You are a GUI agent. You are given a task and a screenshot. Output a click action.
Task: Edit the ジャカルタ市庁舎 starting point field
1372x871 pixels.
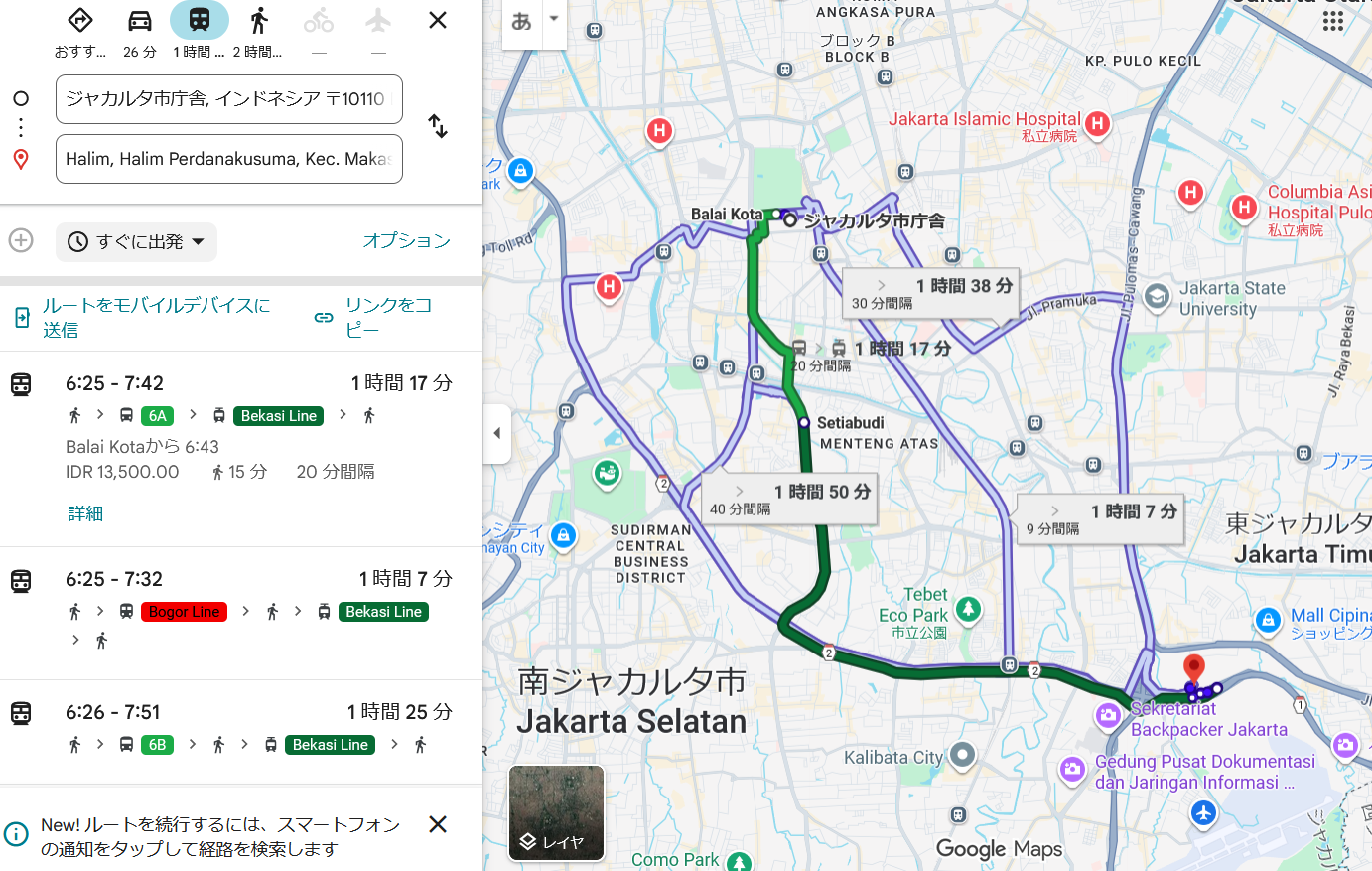pyautogui.click(x=228, y=99)
